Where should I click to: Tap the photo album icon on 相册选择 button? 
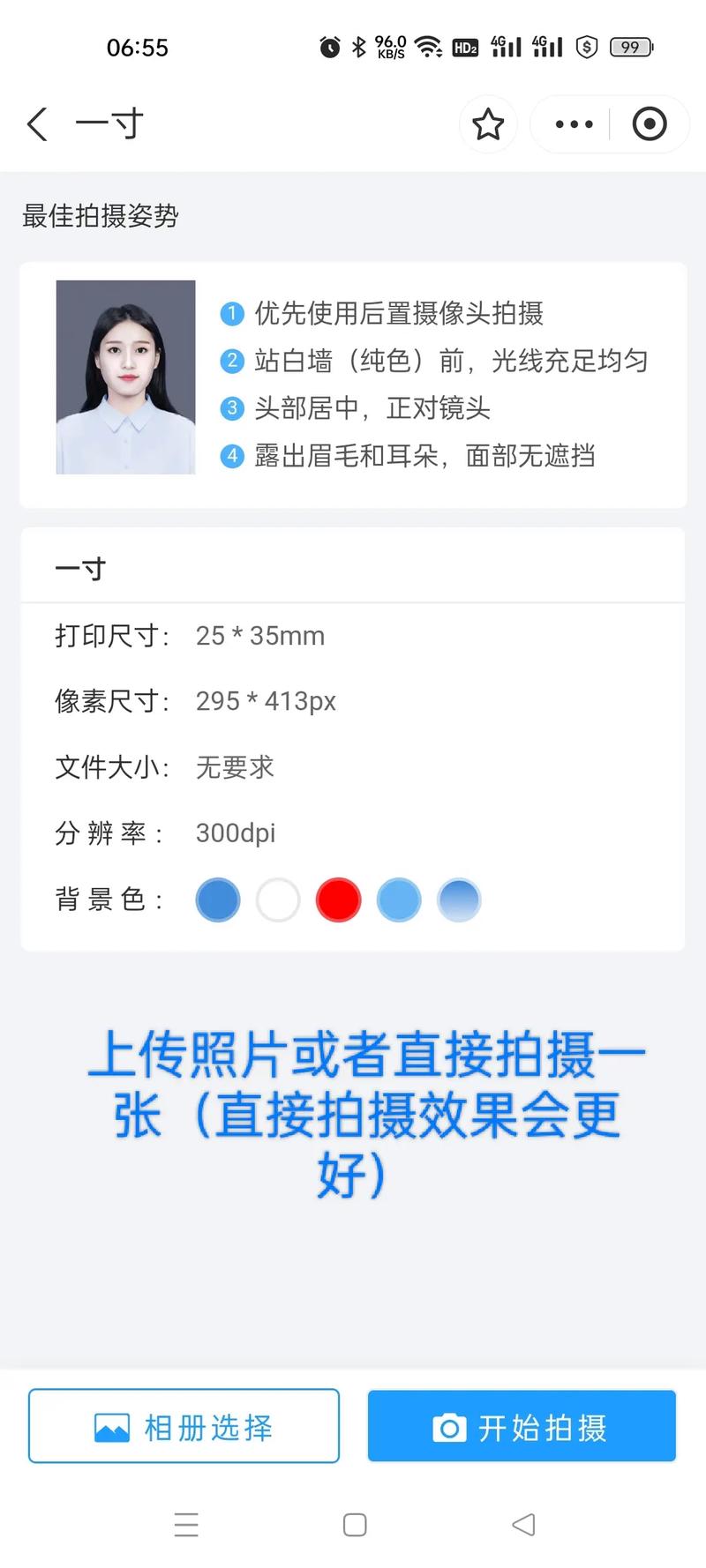pyautogui.click(x=110, y=1426)
